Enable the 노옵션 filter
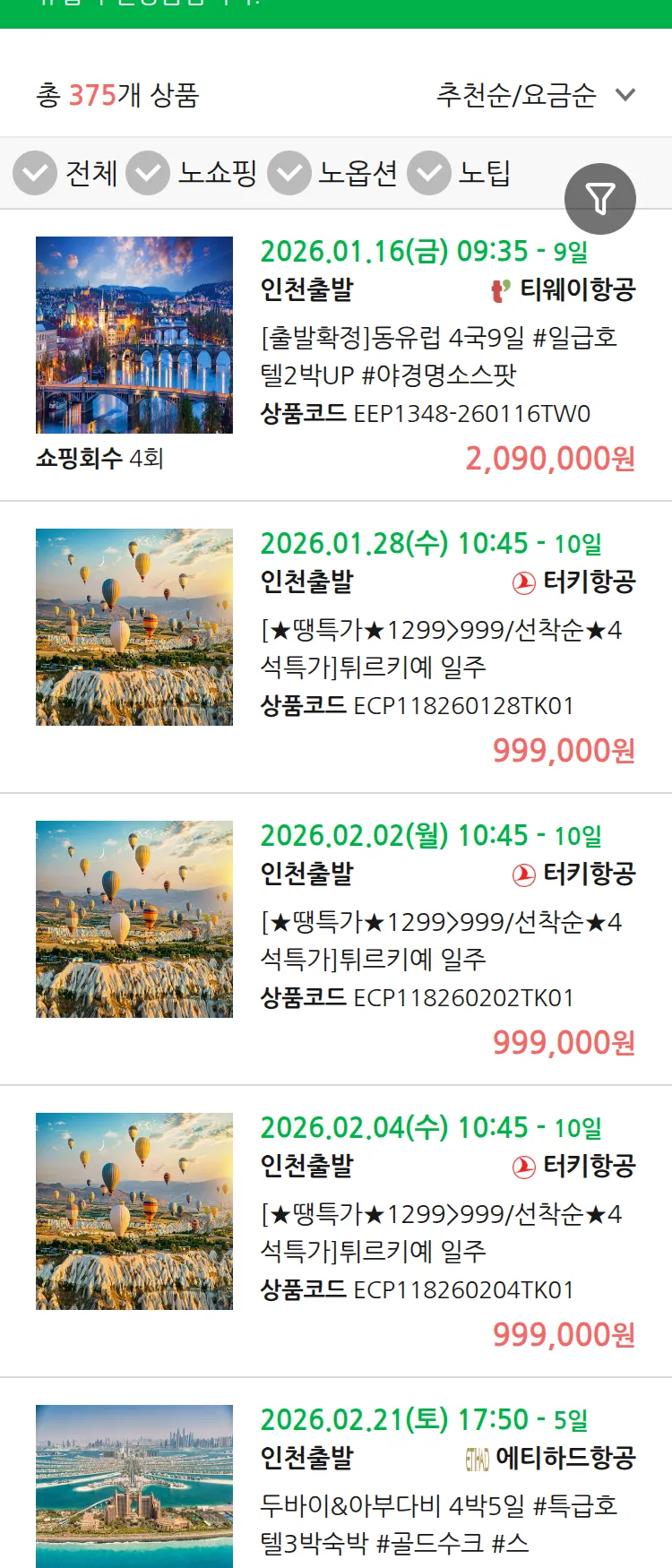The height and width of the screenshot is (1568, 672). click(x=289, y=171)
